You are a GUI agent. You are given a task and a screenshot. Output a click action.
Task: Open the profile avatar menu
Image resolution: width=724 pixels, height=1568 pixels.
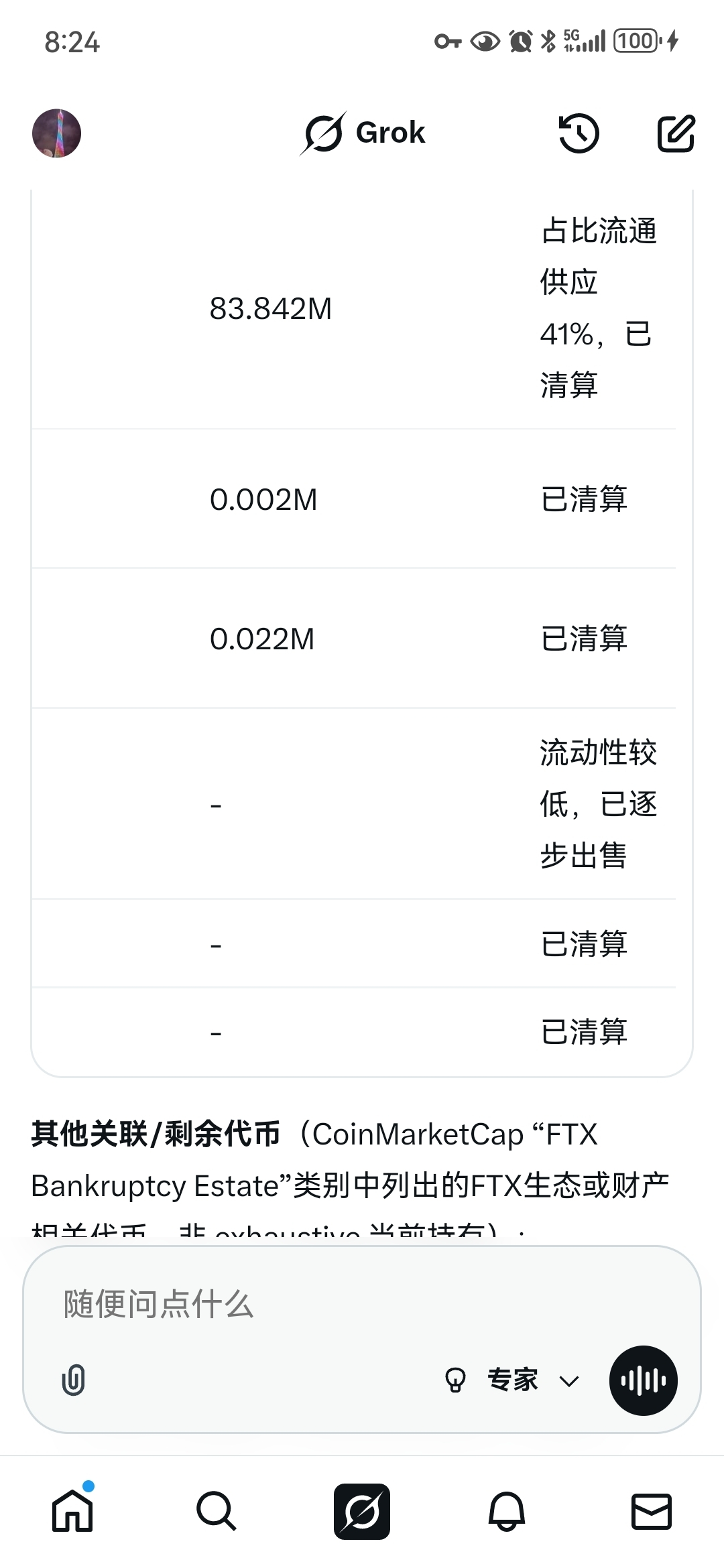tap(57, 133)
